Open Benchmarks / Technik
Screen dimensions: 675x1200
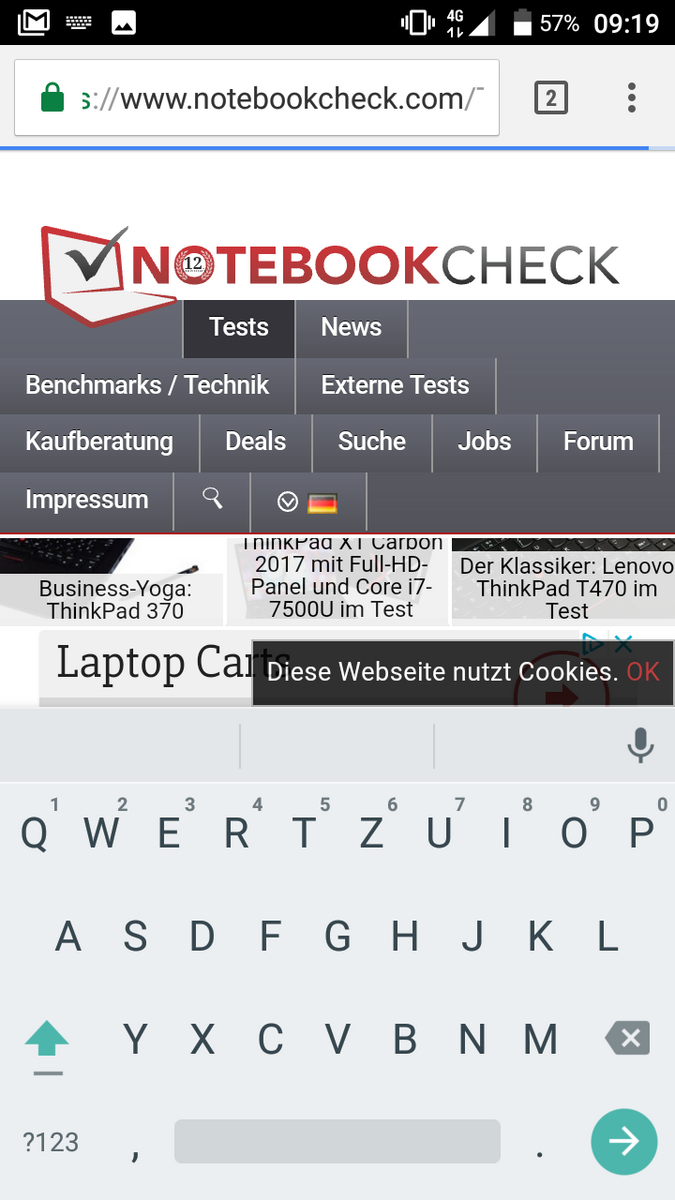pyautogui.click(x=147, y=385)
